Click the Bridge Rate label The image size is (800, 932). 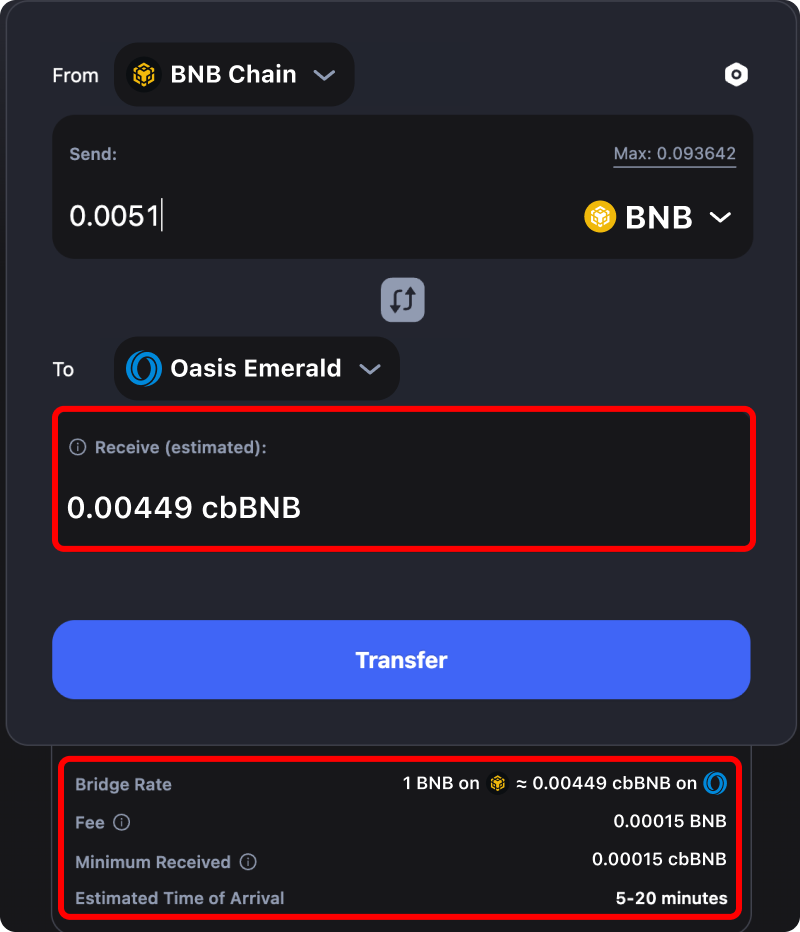pos(123,784)
